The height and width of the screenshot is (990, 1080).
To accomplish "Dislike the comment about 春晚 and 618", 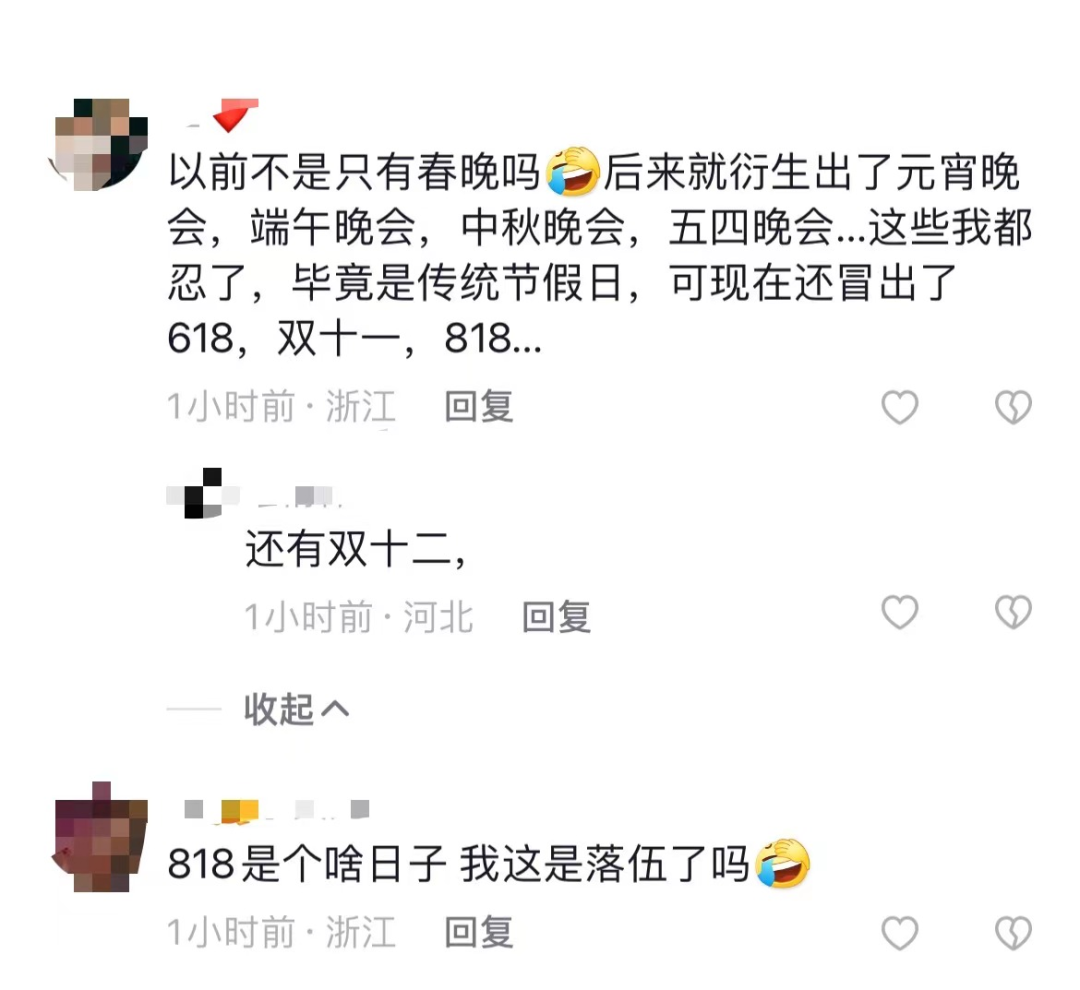I will point(1013,407).
